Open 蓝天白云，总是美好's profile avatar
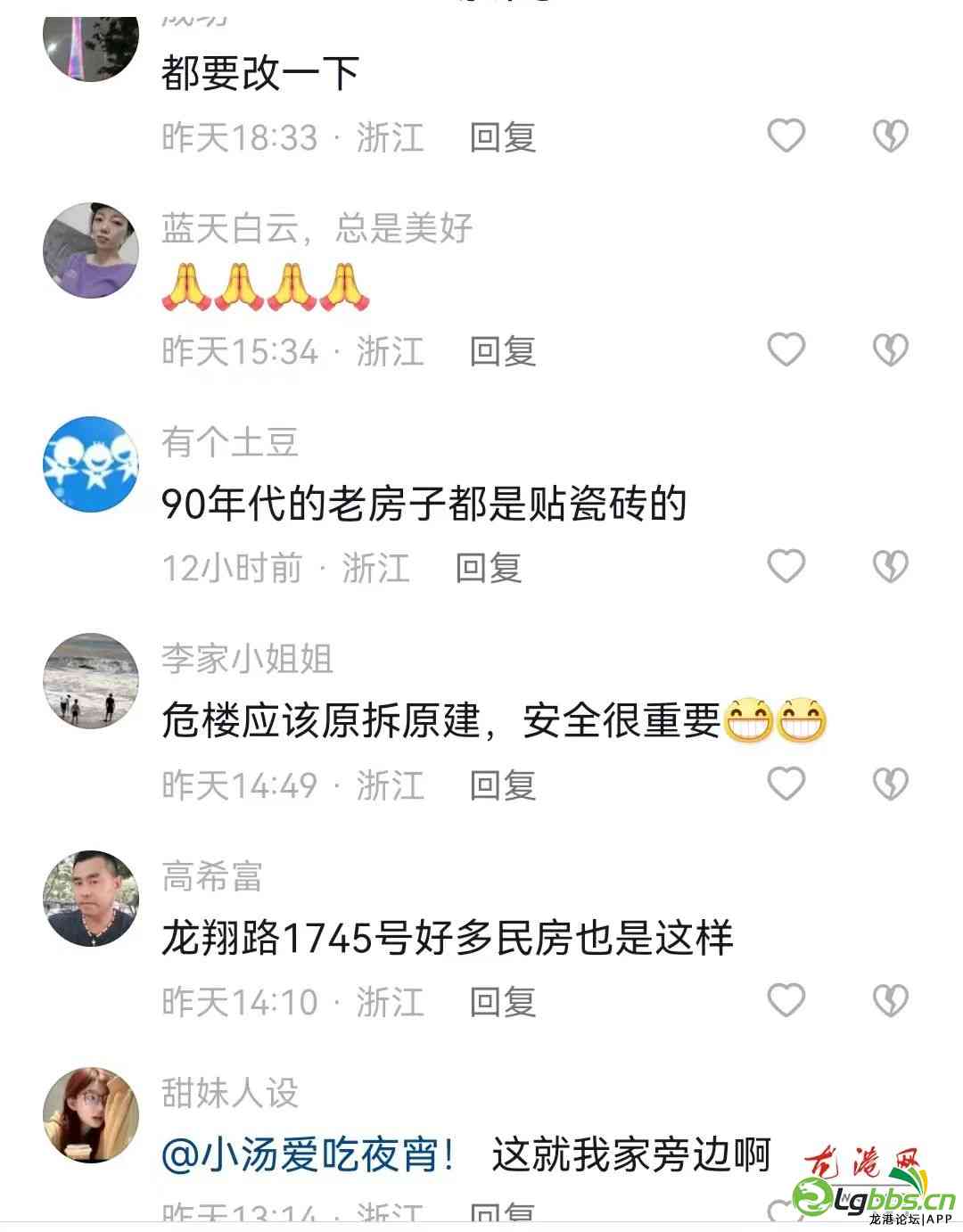Screen dimensions: 963x1232 click(x=91, y=249)
